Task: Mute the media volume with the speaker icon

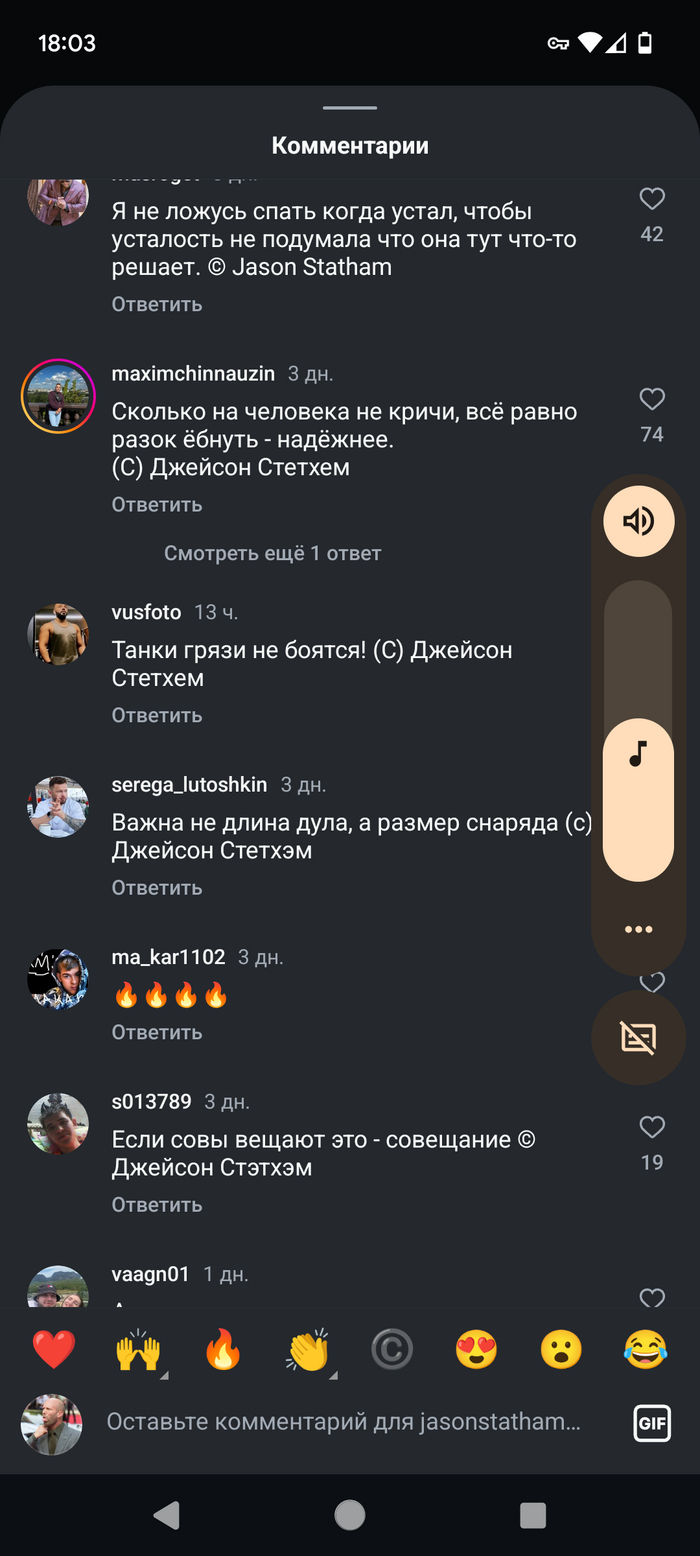Action: click(638, 521)
